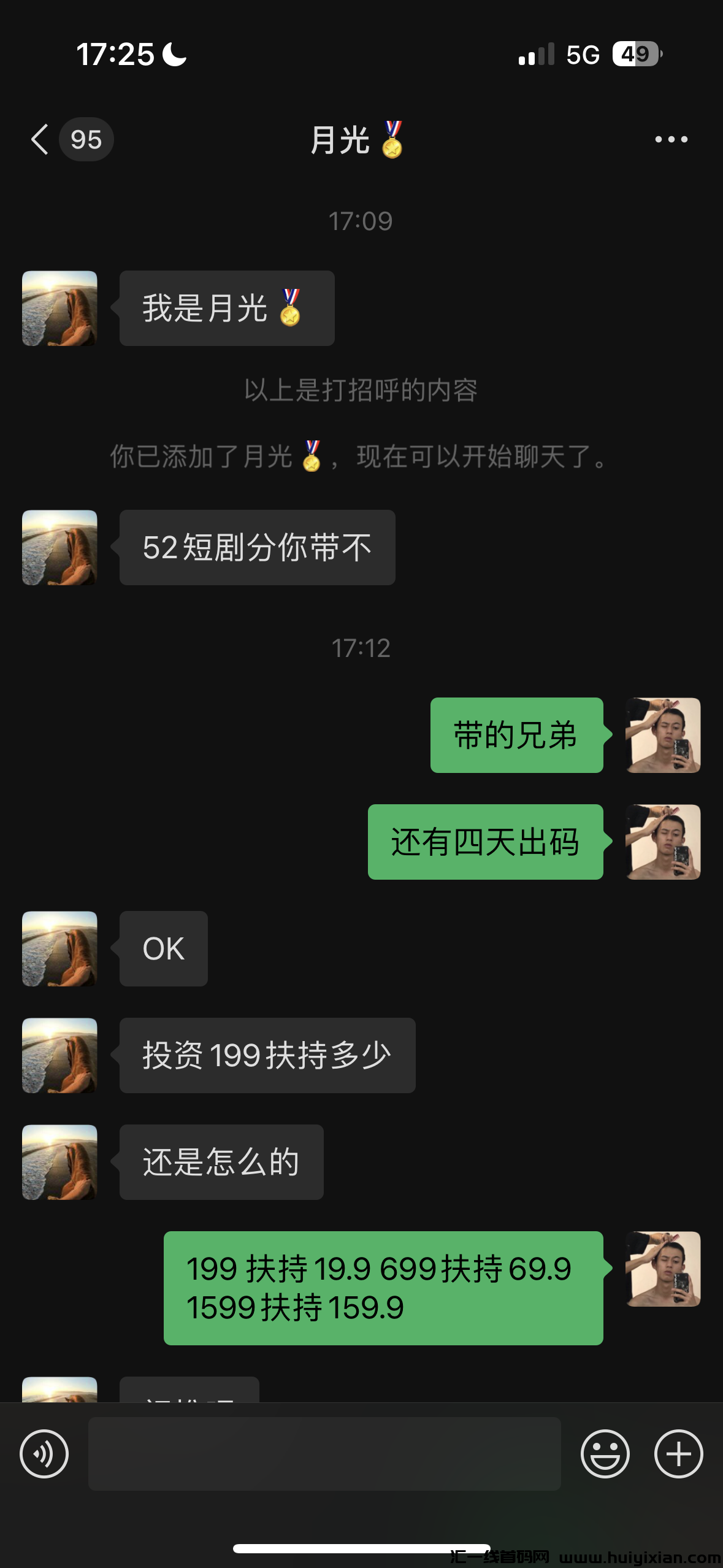Select the OK message bubble
723x1568 pixels.
pyautogui.click(x=163, y=948)
